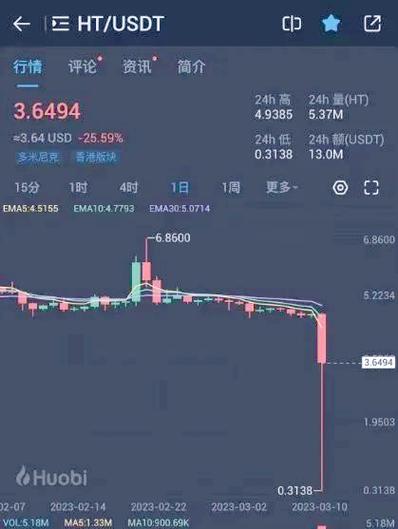Select the 4时 interval
The image size is (398, 529).
tap(129, 187)
